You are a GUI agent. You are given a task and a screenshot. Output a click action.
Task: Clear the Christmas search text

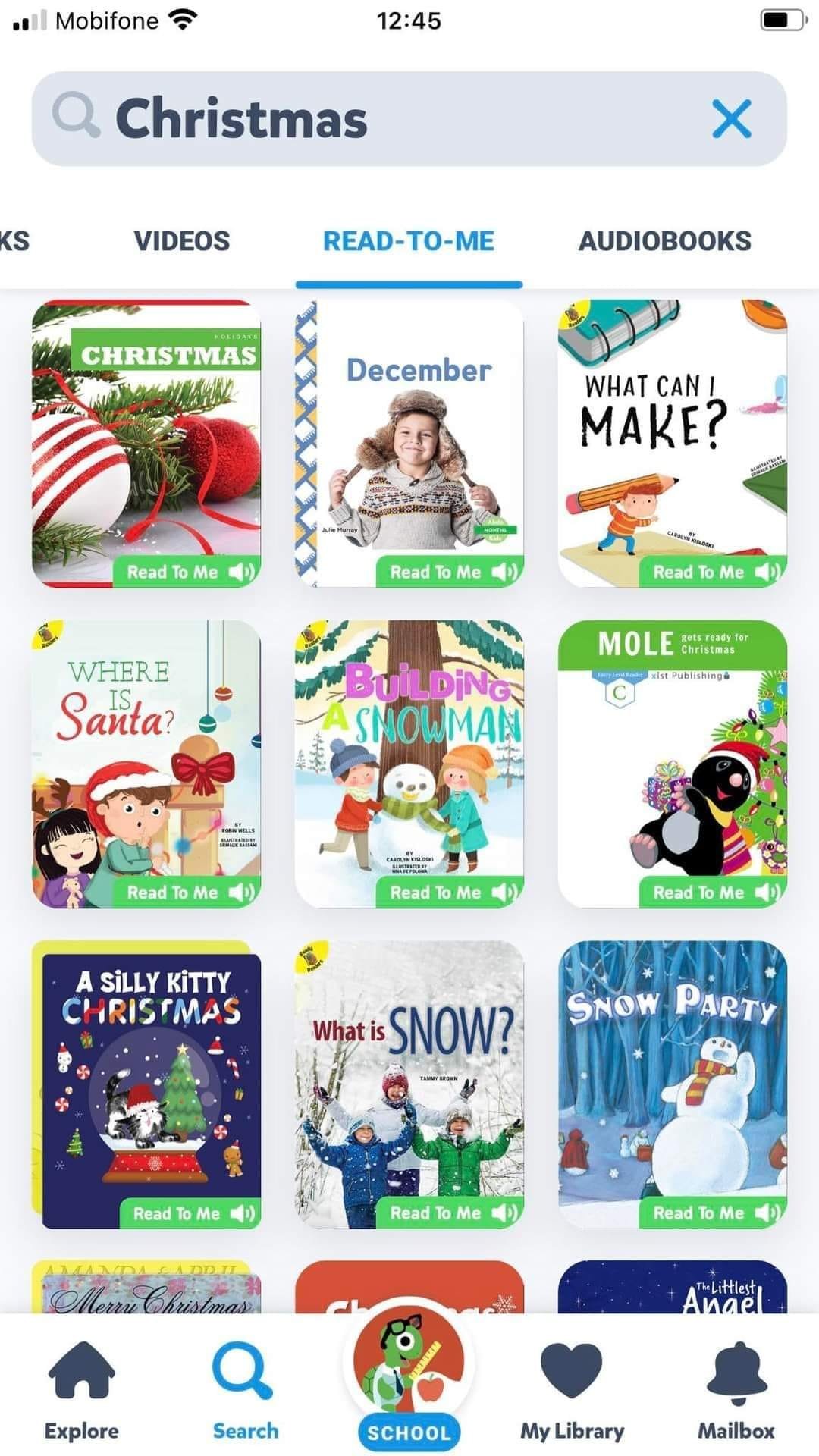[731, 119]
